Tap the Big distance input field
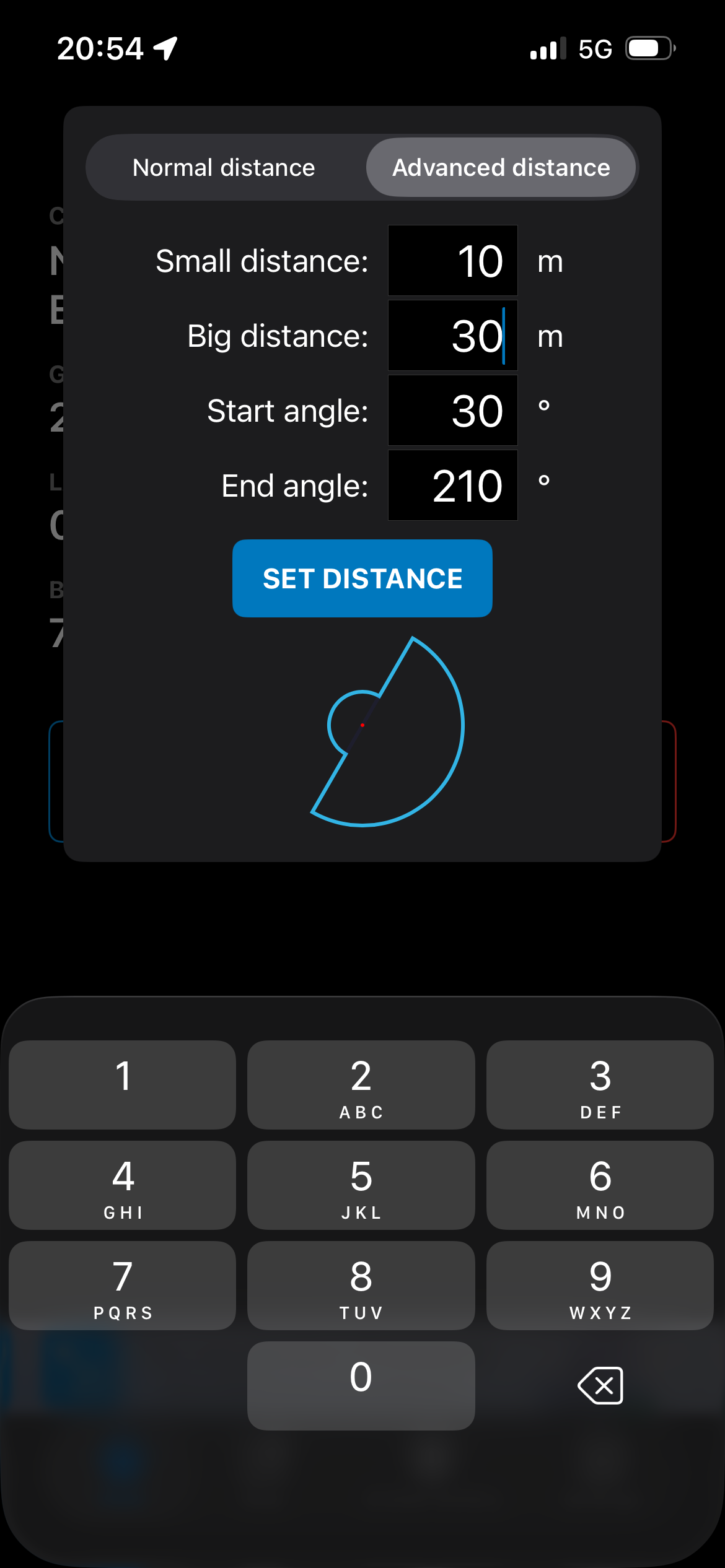The height and width of the screenshot is (1568, 725). (452, 336)
